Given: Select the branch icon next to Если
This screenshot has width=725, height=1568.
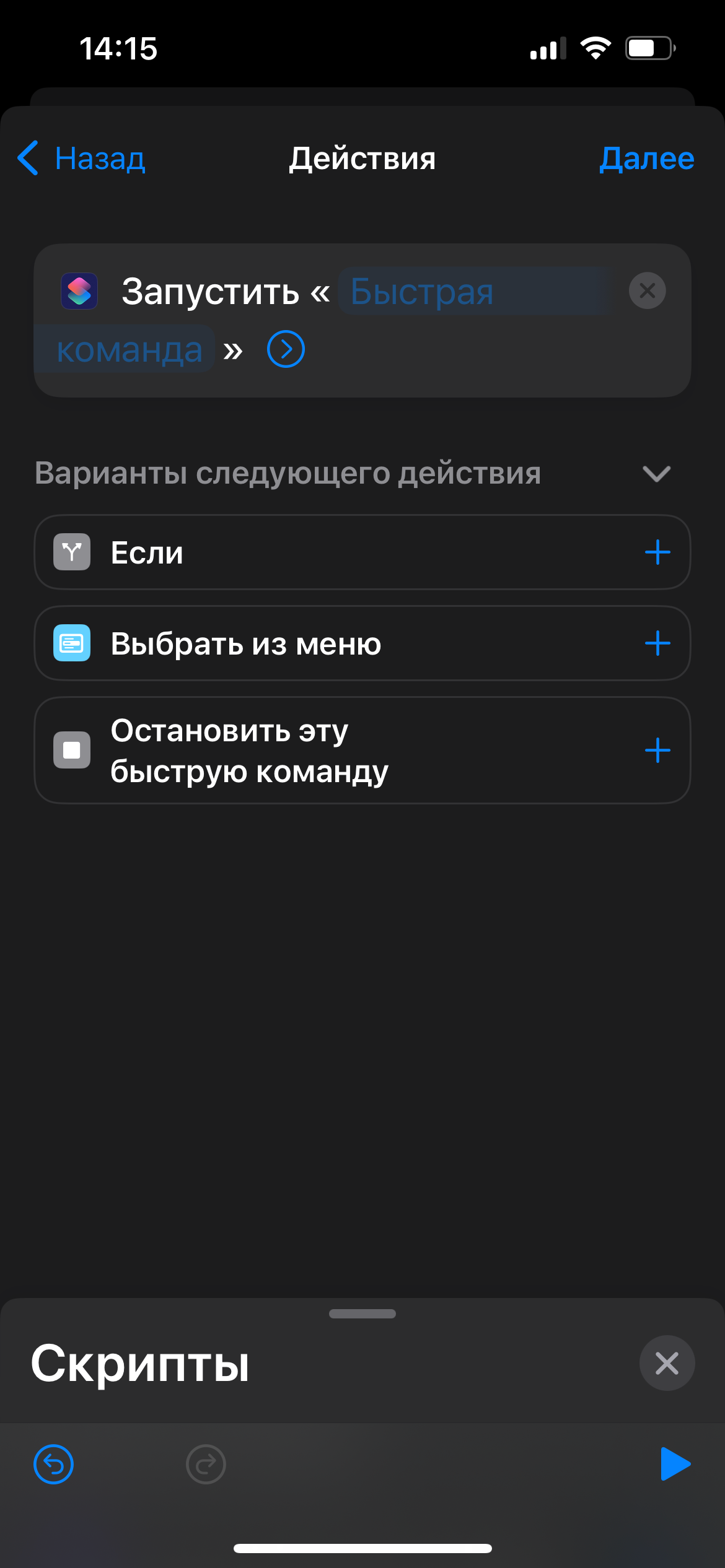Looking at the screenshot, I should [72, 552].
